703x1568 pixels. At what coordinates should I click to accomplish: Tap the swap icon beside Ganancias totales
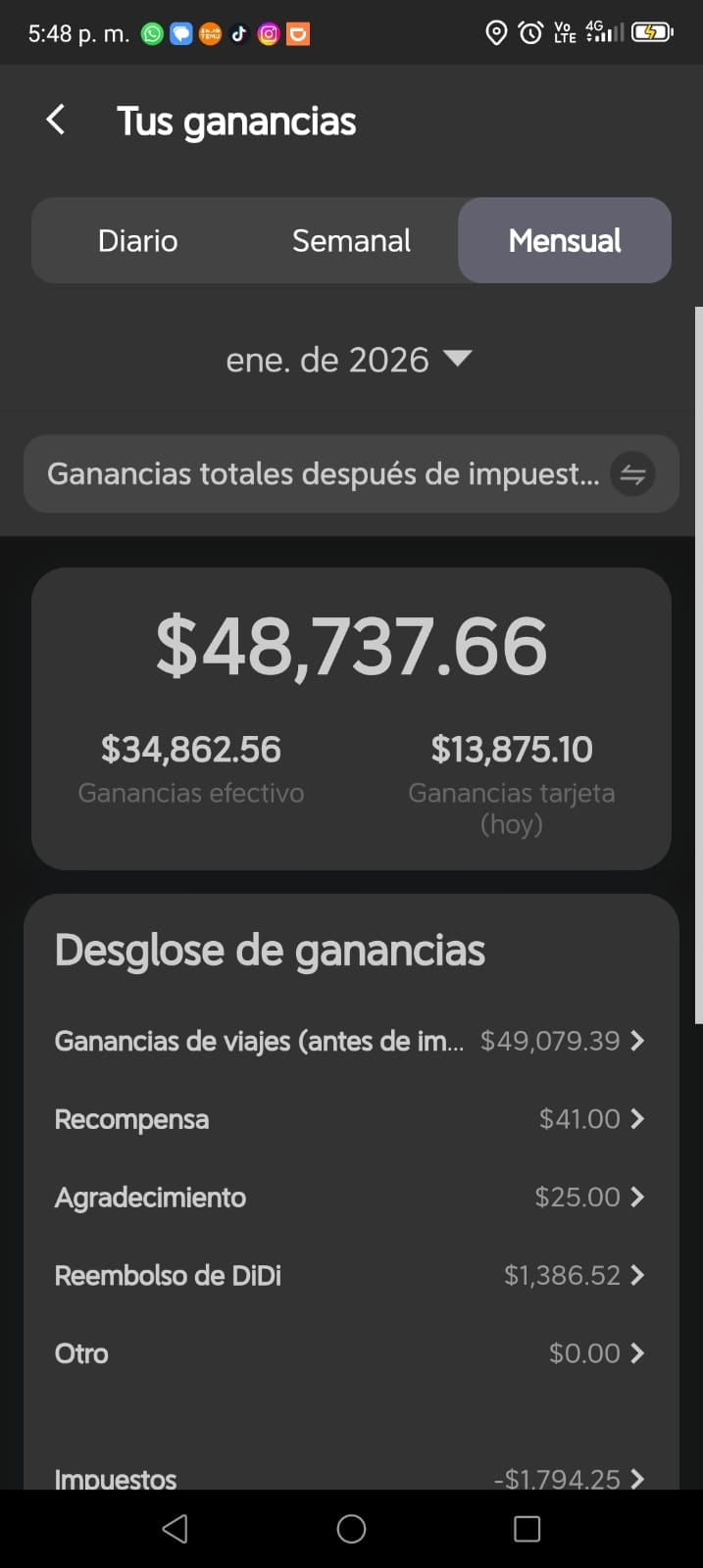632,475
